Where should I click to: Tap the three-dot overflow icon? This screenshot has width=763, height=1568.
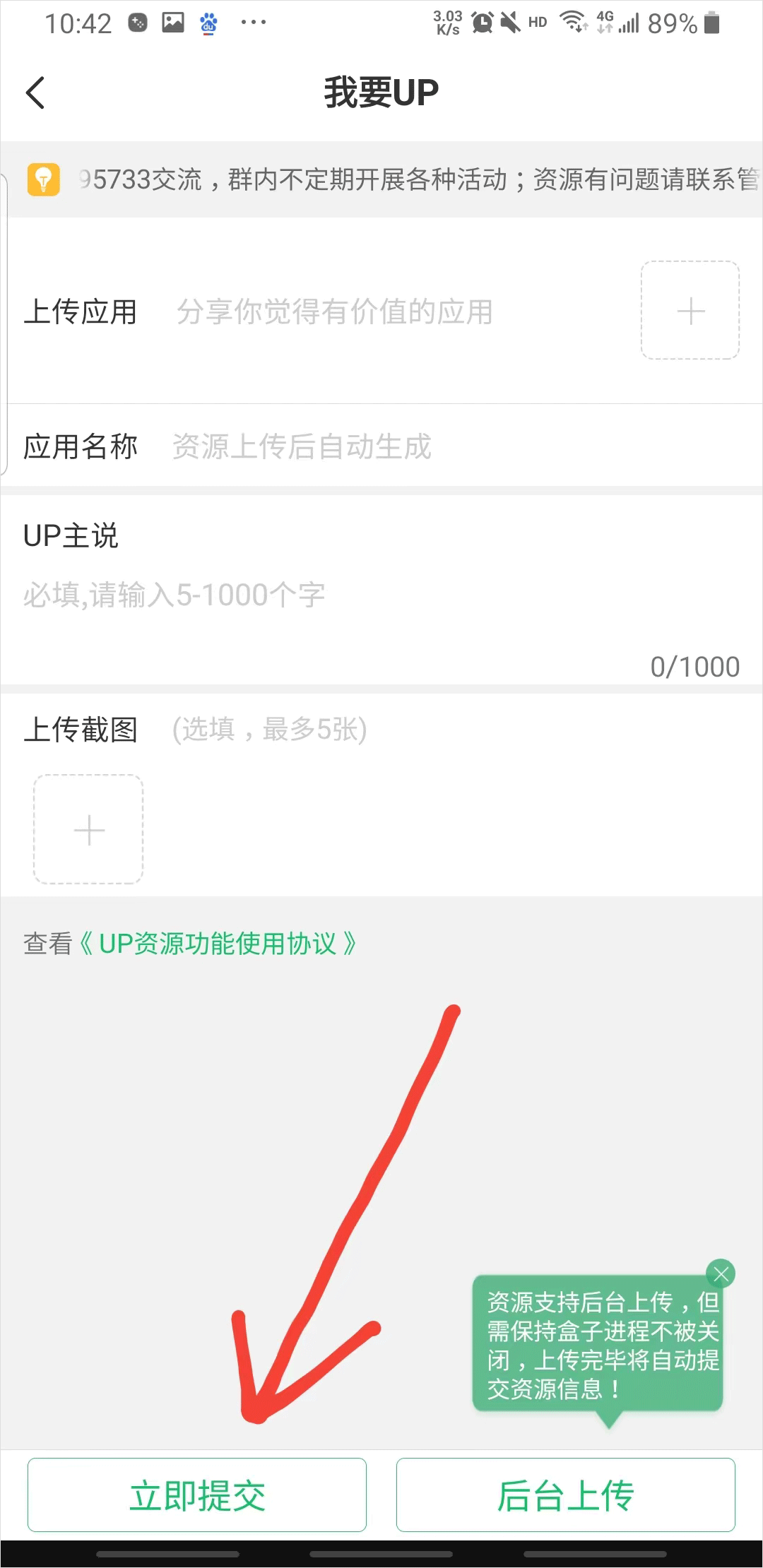[254, 23]
